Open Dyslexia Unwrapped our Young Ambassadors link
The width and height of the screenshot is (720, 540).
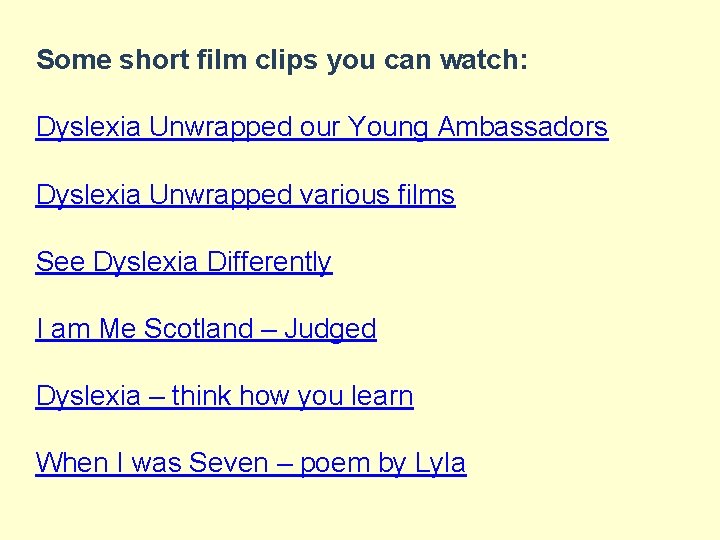tap(322, 127)
